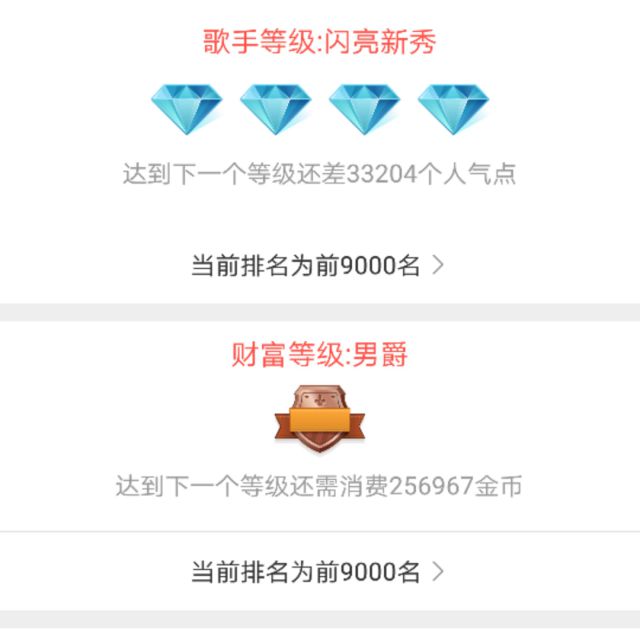Viewport: 640px width, 640px height.
Task: Open the wealth level ranking row under 财富等级
Action: click(318, 572)
